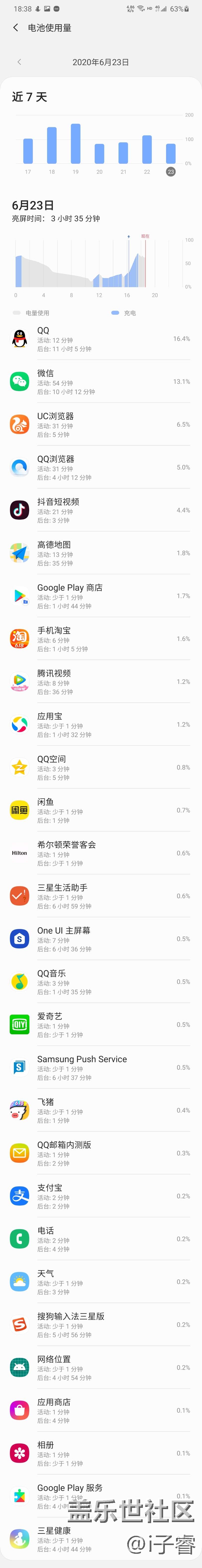Go back from 电池使用量 page
Image resolution: width=202 pixels, height=1568 pixels.
(16, 28)
